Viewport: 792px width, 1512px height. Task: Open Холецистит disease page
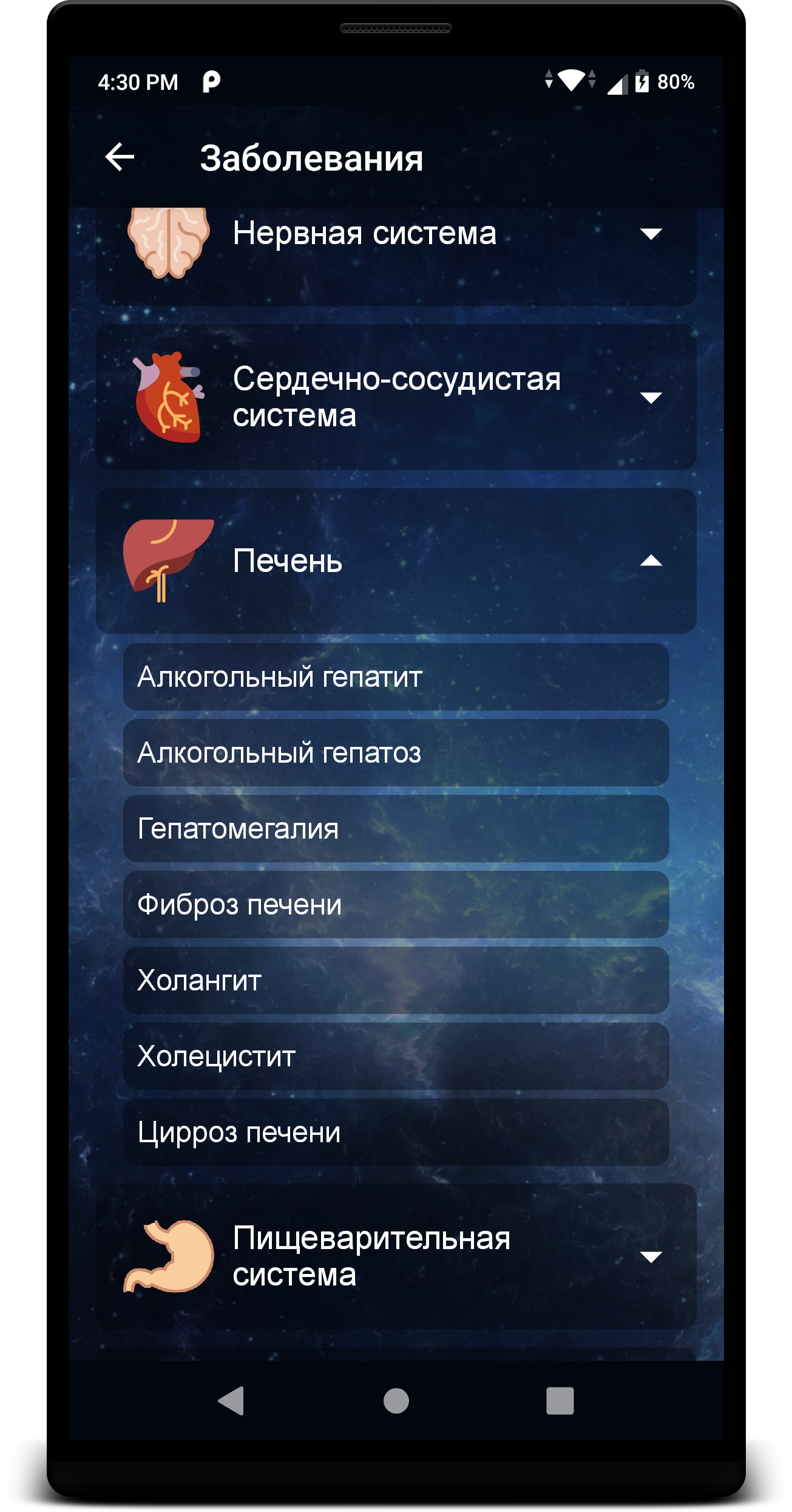click(396, 1057)
